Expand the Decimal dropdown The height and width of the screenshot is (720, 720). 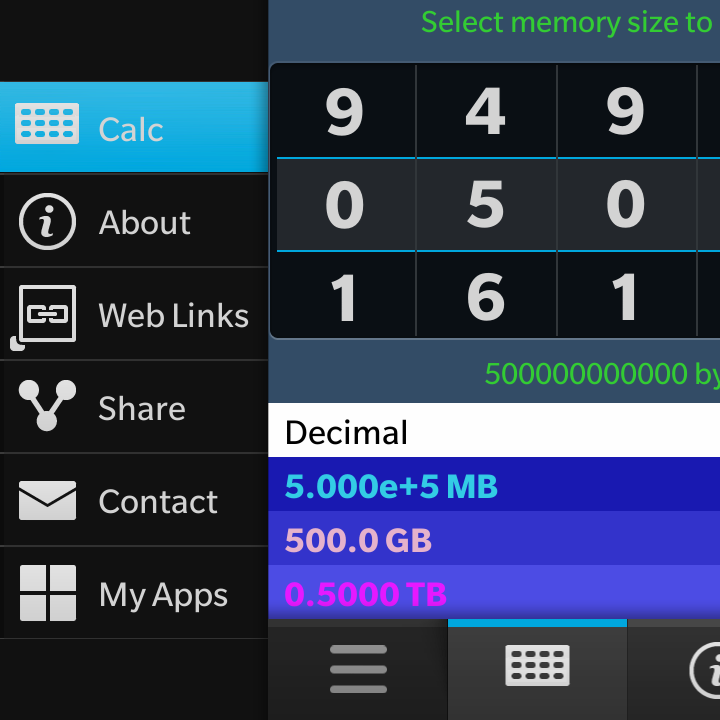(x=494, y=432)
